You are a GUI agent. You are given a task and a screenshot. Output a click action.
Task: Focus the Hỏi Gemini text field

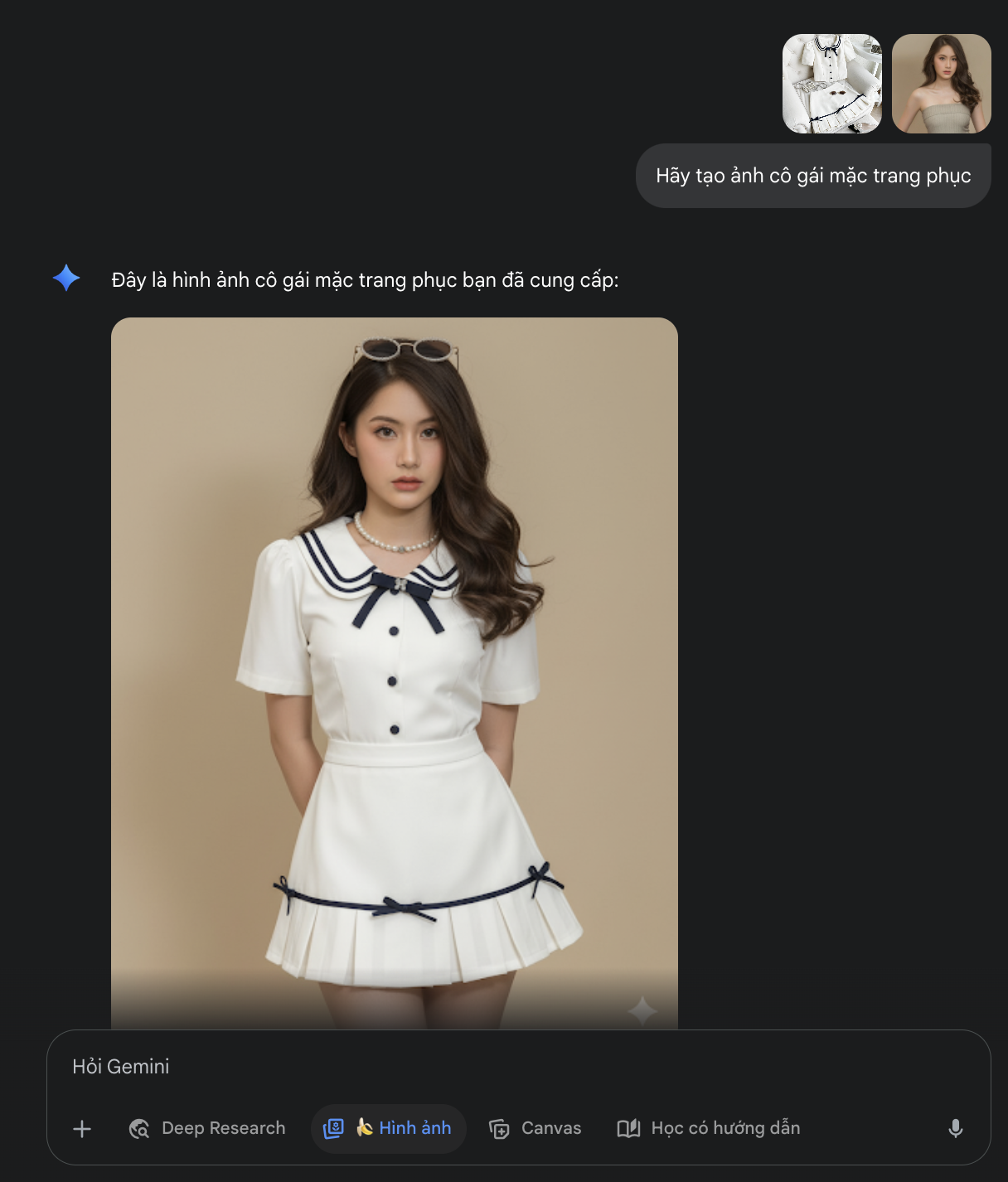497,1067
